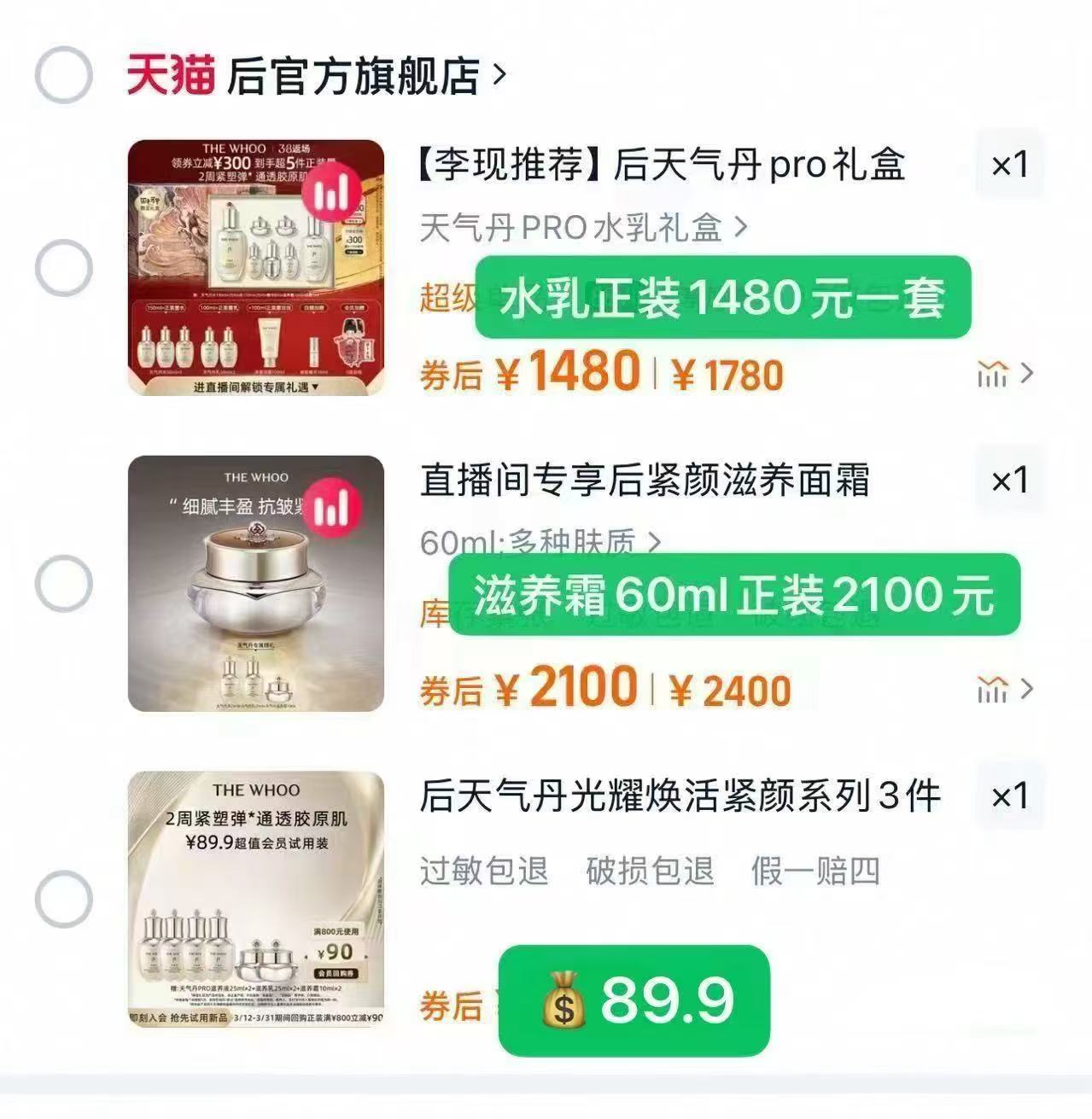Viewport: 1092px width, 1119px height.
Task: Open the 后紧颜滋养面霜 product image
Action: coord(256,584)
